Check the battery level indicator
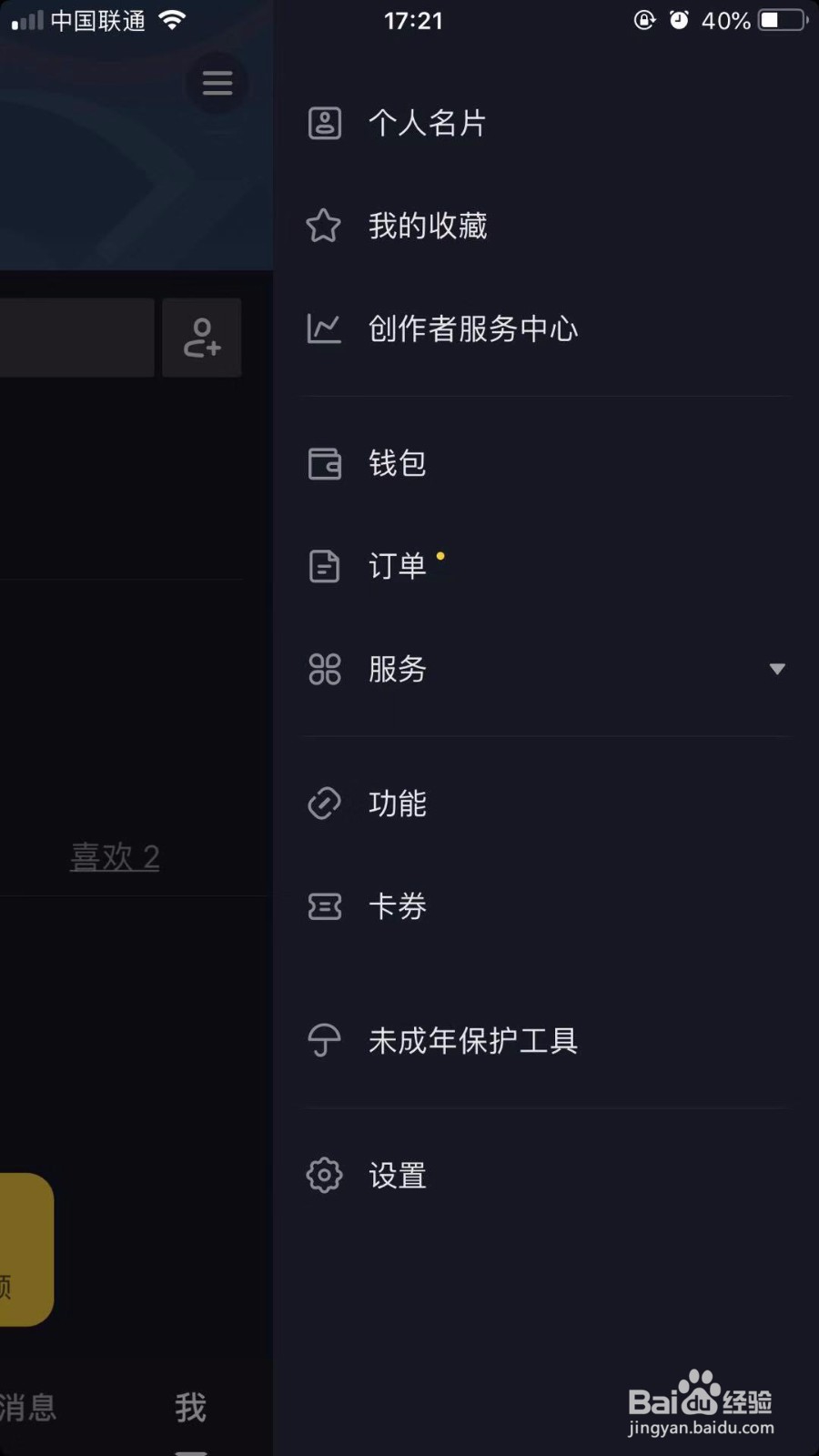819x1456 pixels. pos(778,20)
